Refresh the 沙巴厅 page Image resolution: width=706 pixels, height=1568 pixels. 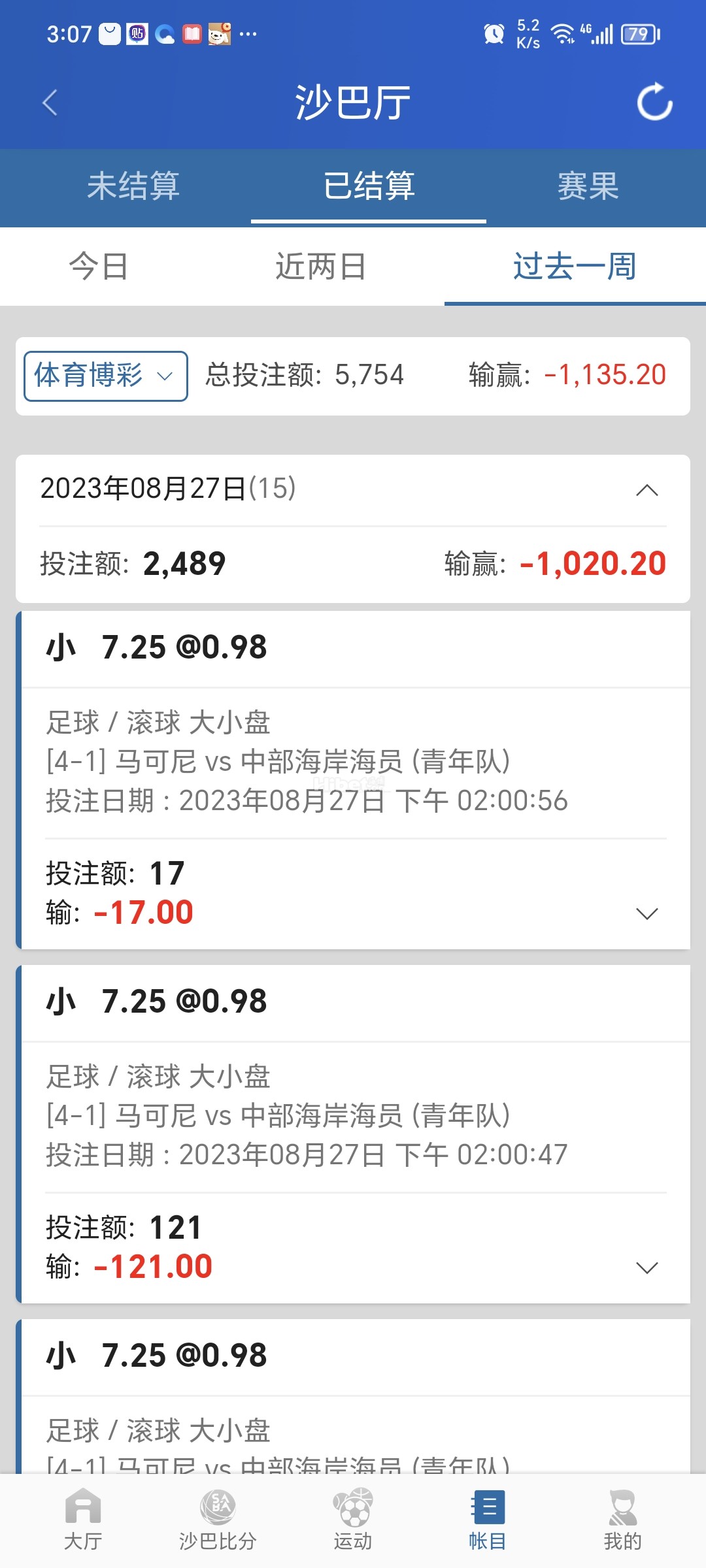[654, 102]
